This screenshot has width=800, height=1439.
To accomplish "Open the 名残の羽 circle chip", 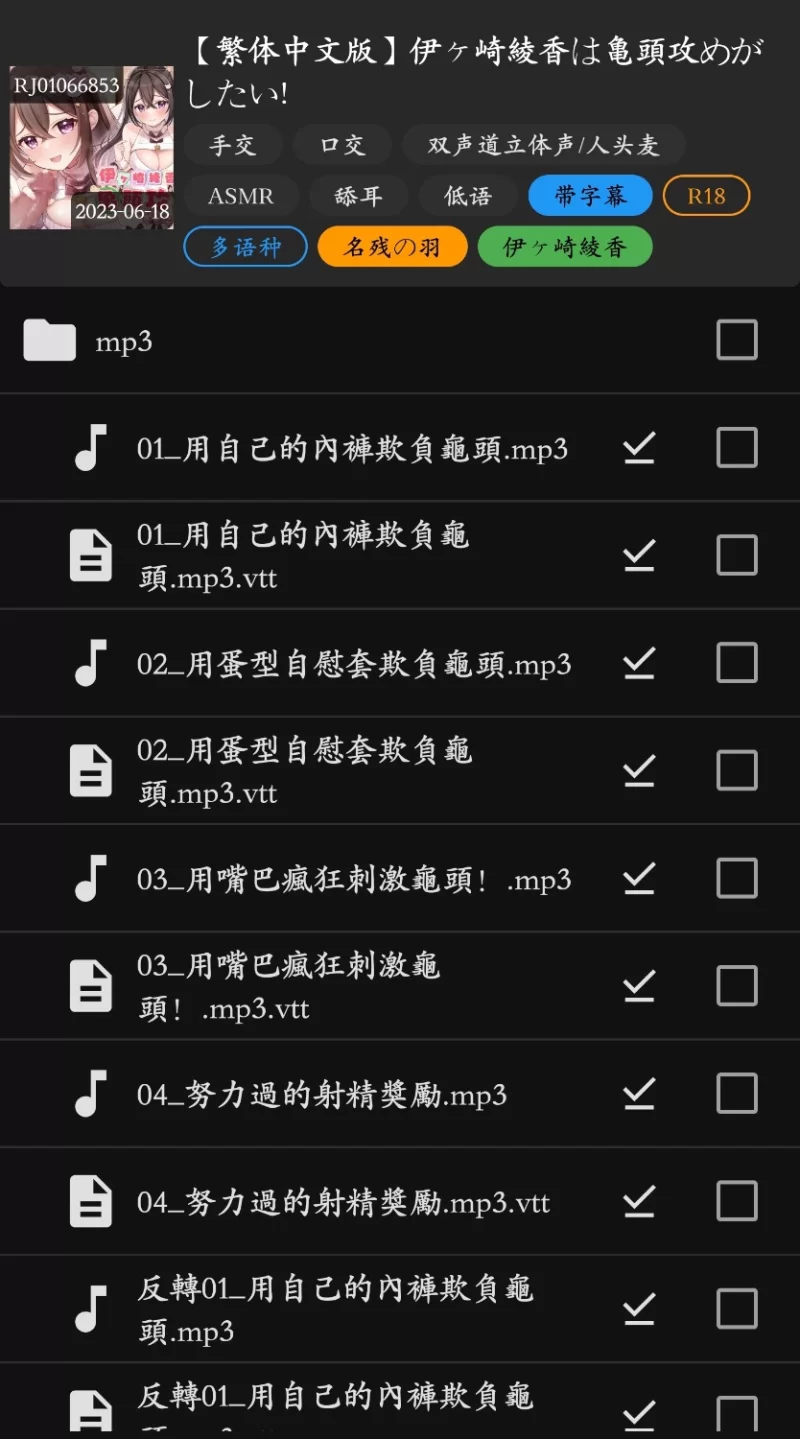I will point(392,247).
